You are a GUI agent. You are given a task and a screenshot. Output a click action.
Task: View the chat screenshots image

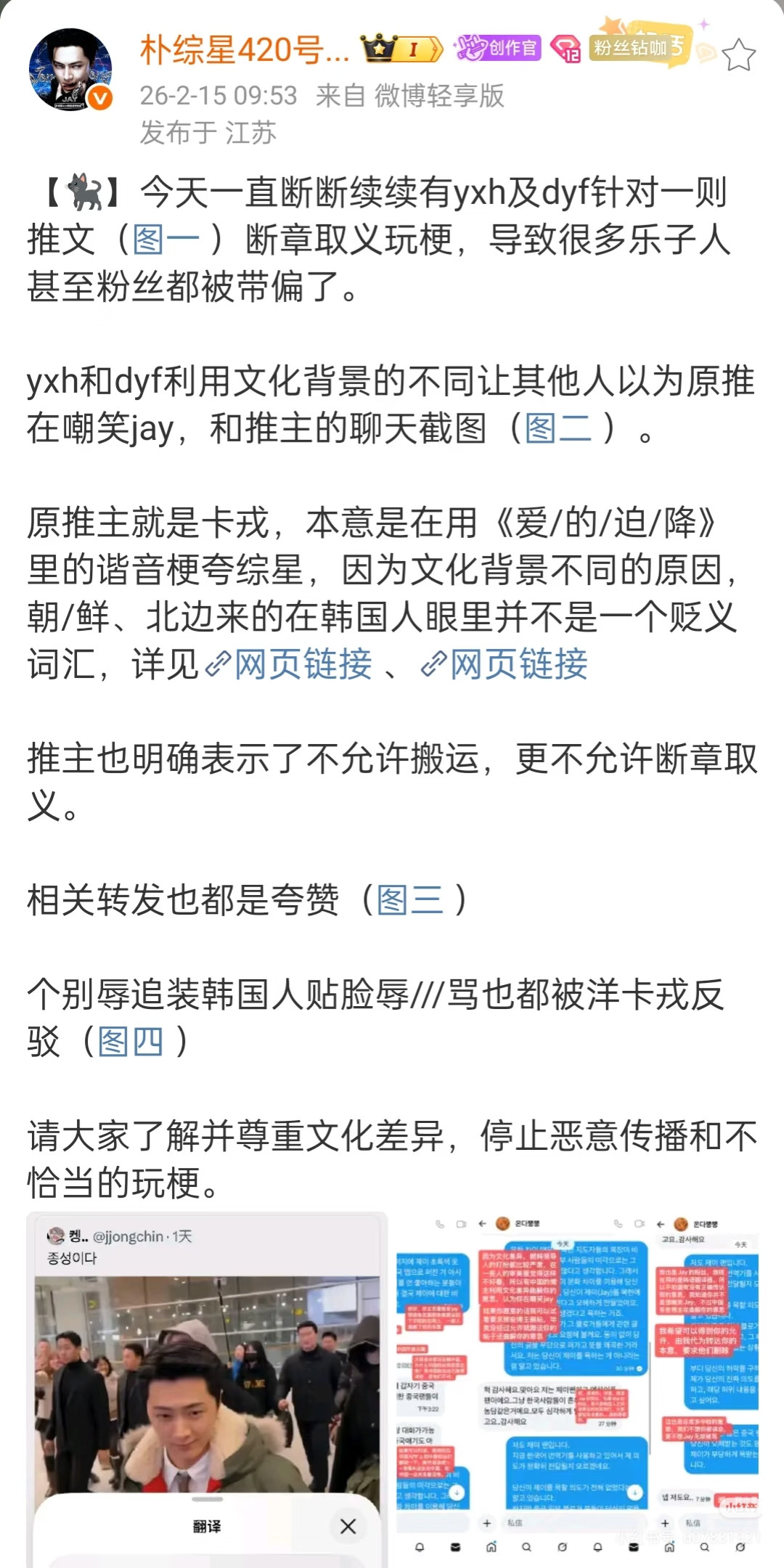coord(578,1389)
